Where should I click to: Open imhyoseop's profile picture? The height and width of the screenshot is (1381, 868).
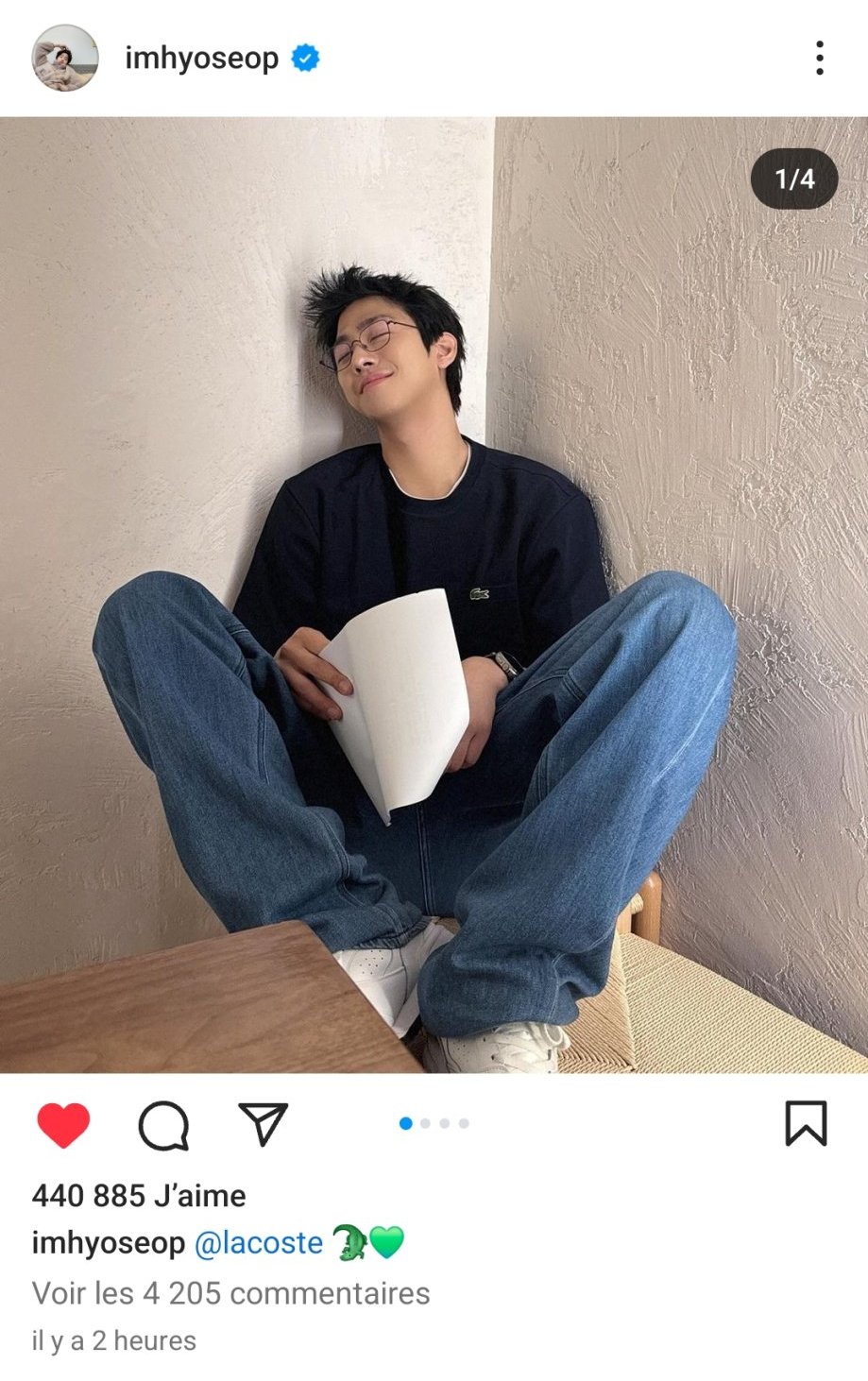65,59
